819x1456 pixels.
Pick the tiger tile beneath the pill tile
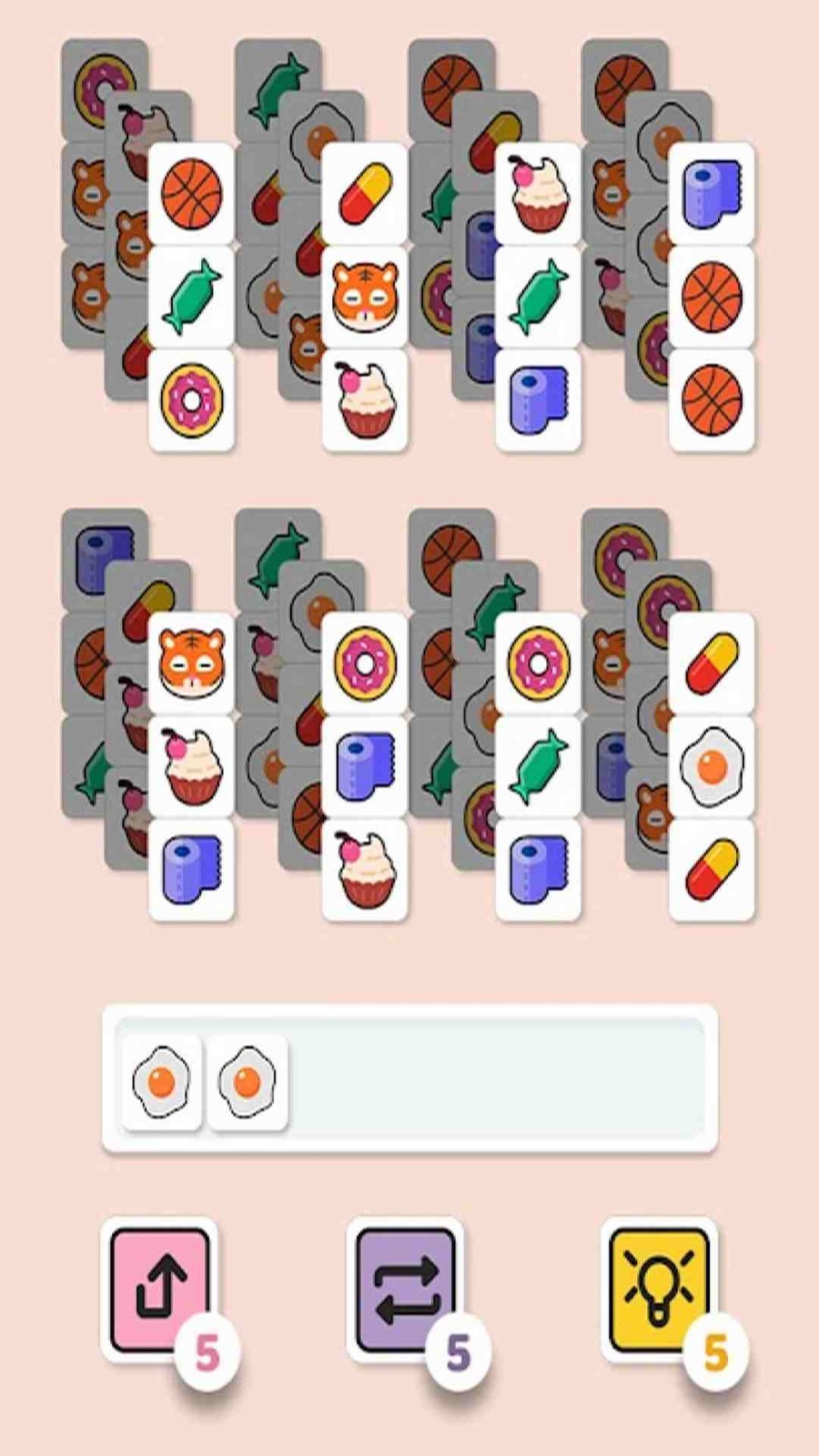point(365,297)
